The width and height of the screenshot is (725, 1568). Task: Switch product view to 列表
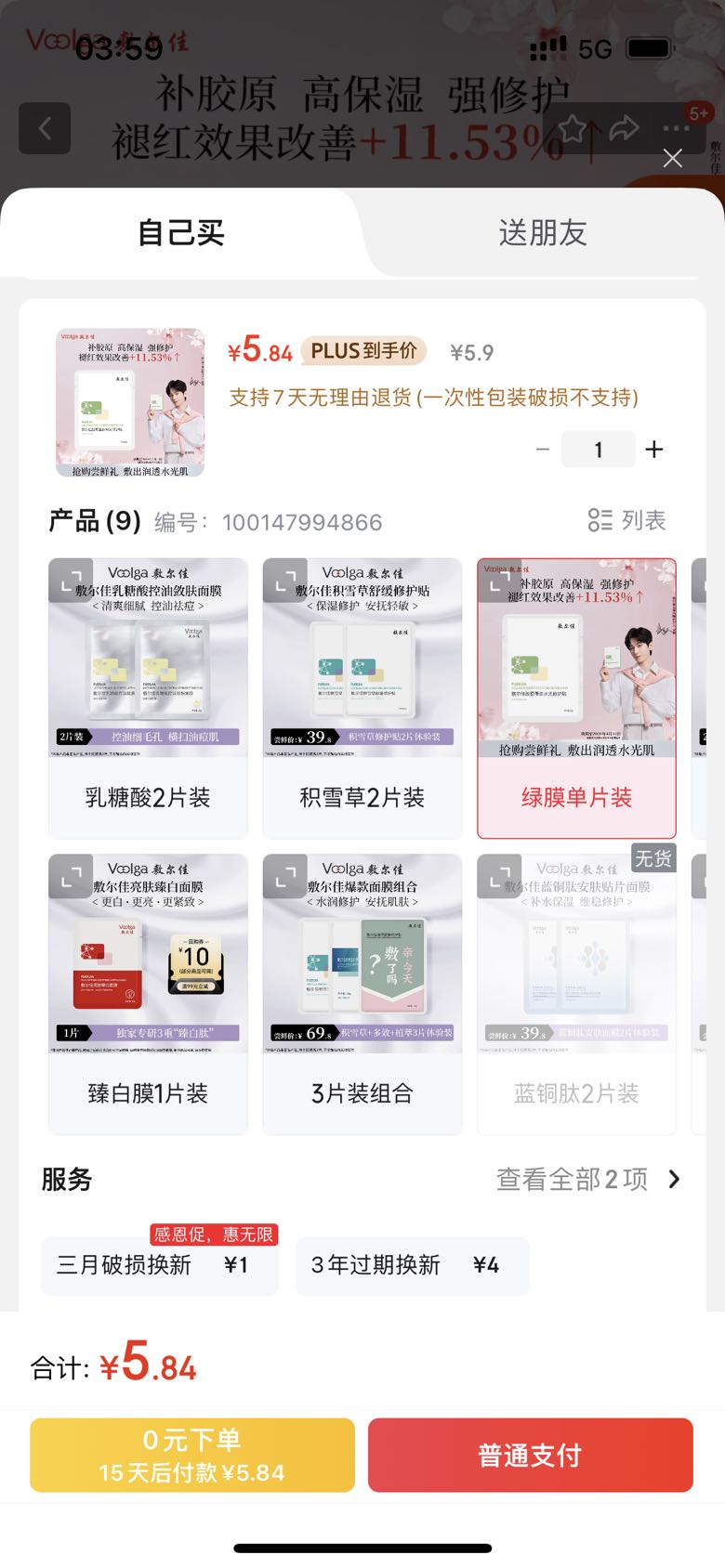click(627, 520)
